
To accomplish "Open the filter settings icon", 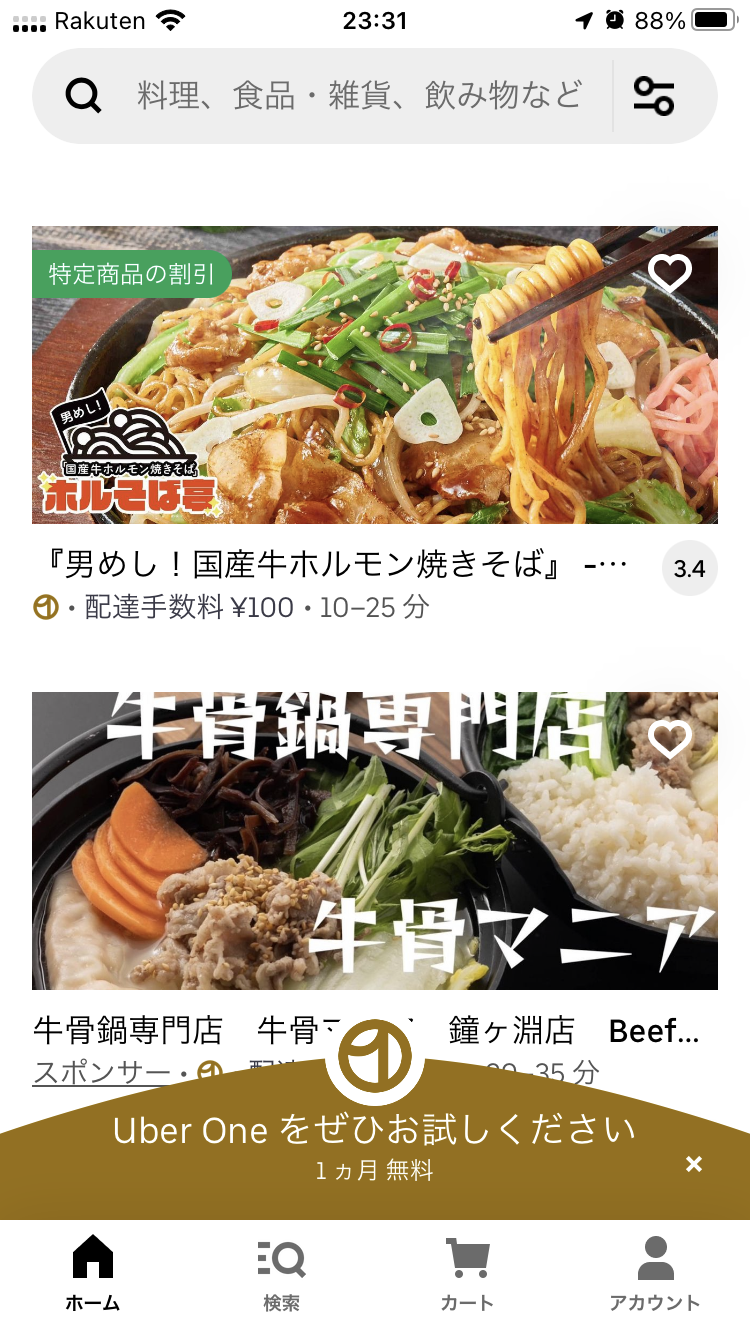I will coord(654,96).
